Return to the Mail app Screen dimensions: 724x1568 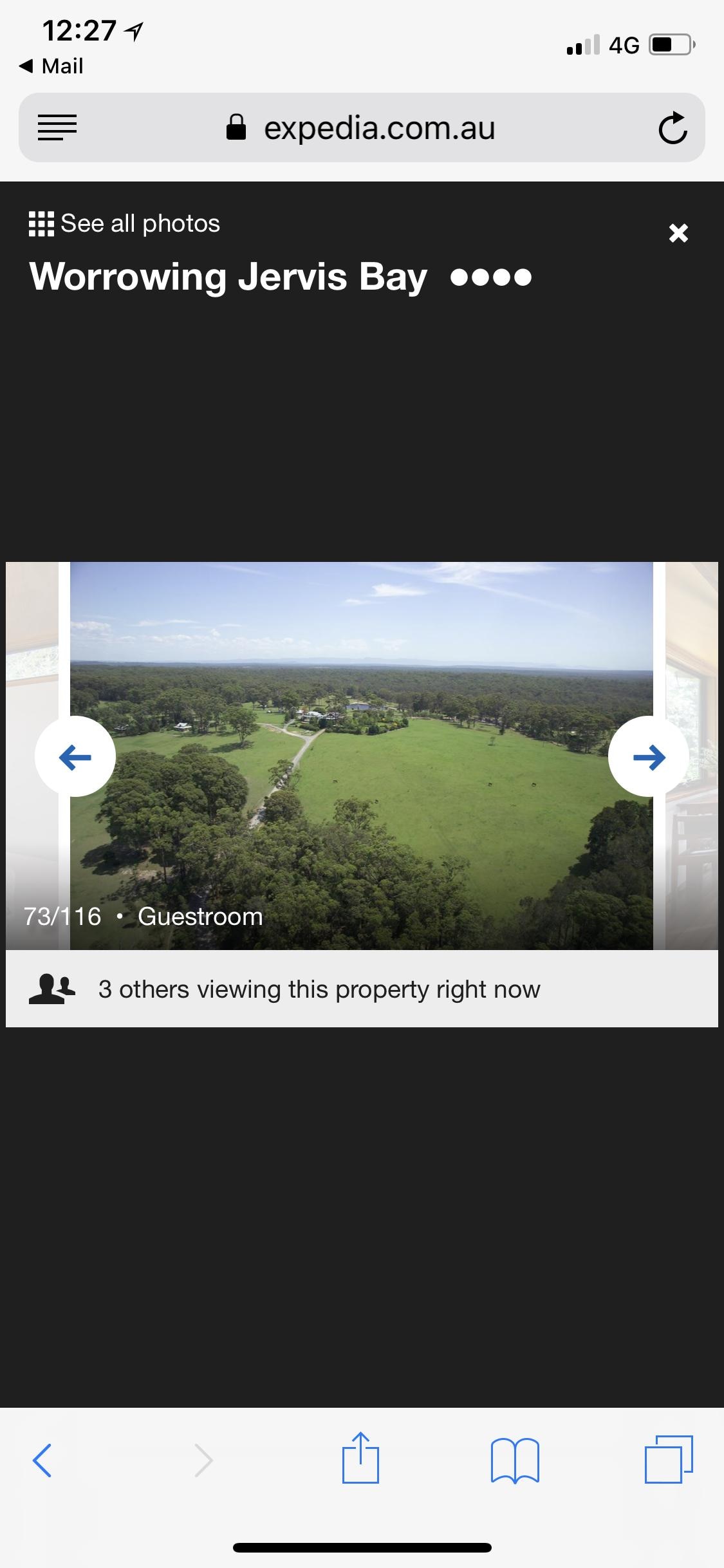tap(51, 66)
